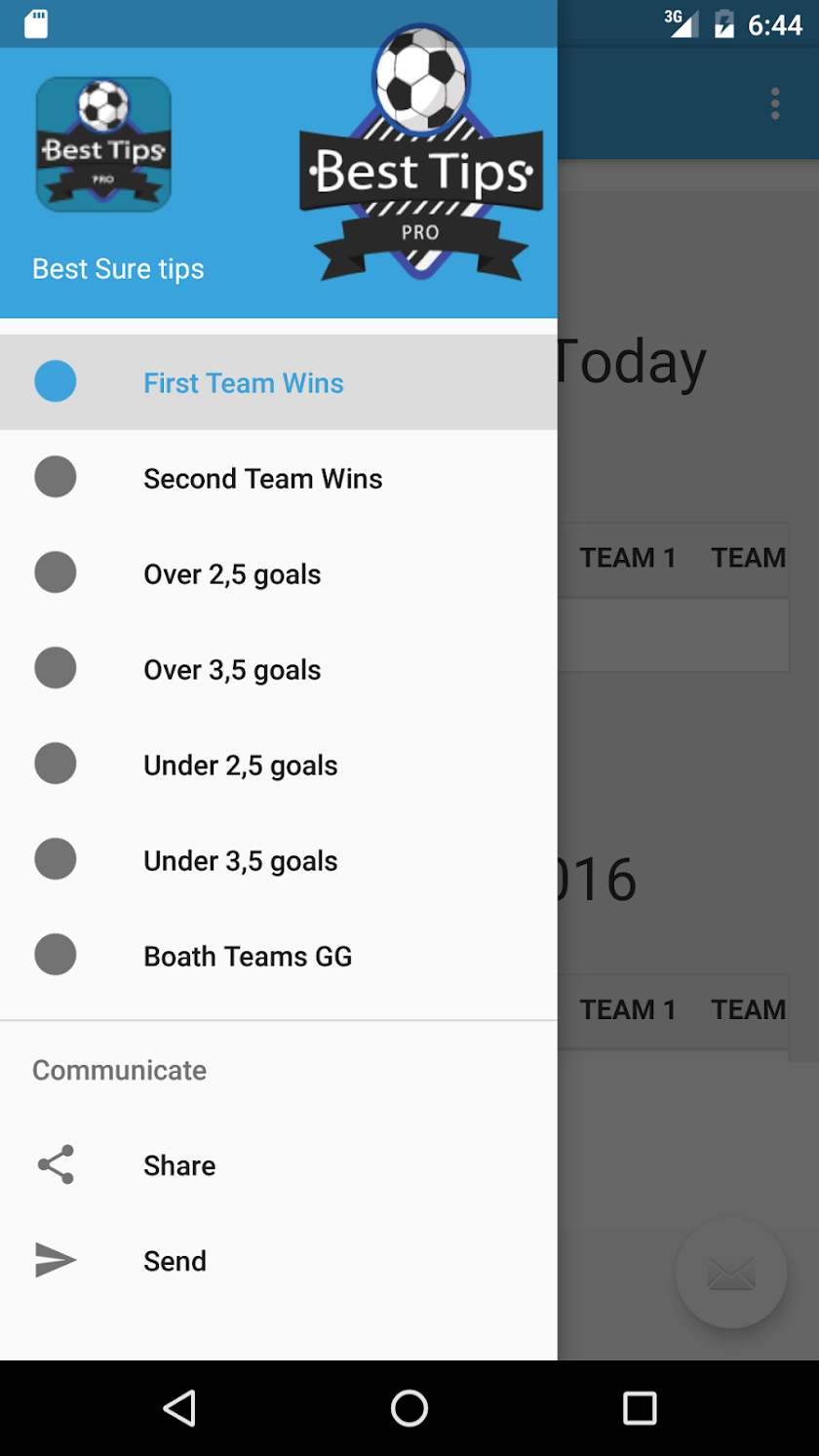Viewport: 819px width, 1456px height.
Task: Tap the floating mail button
Action: (730, 1273)
